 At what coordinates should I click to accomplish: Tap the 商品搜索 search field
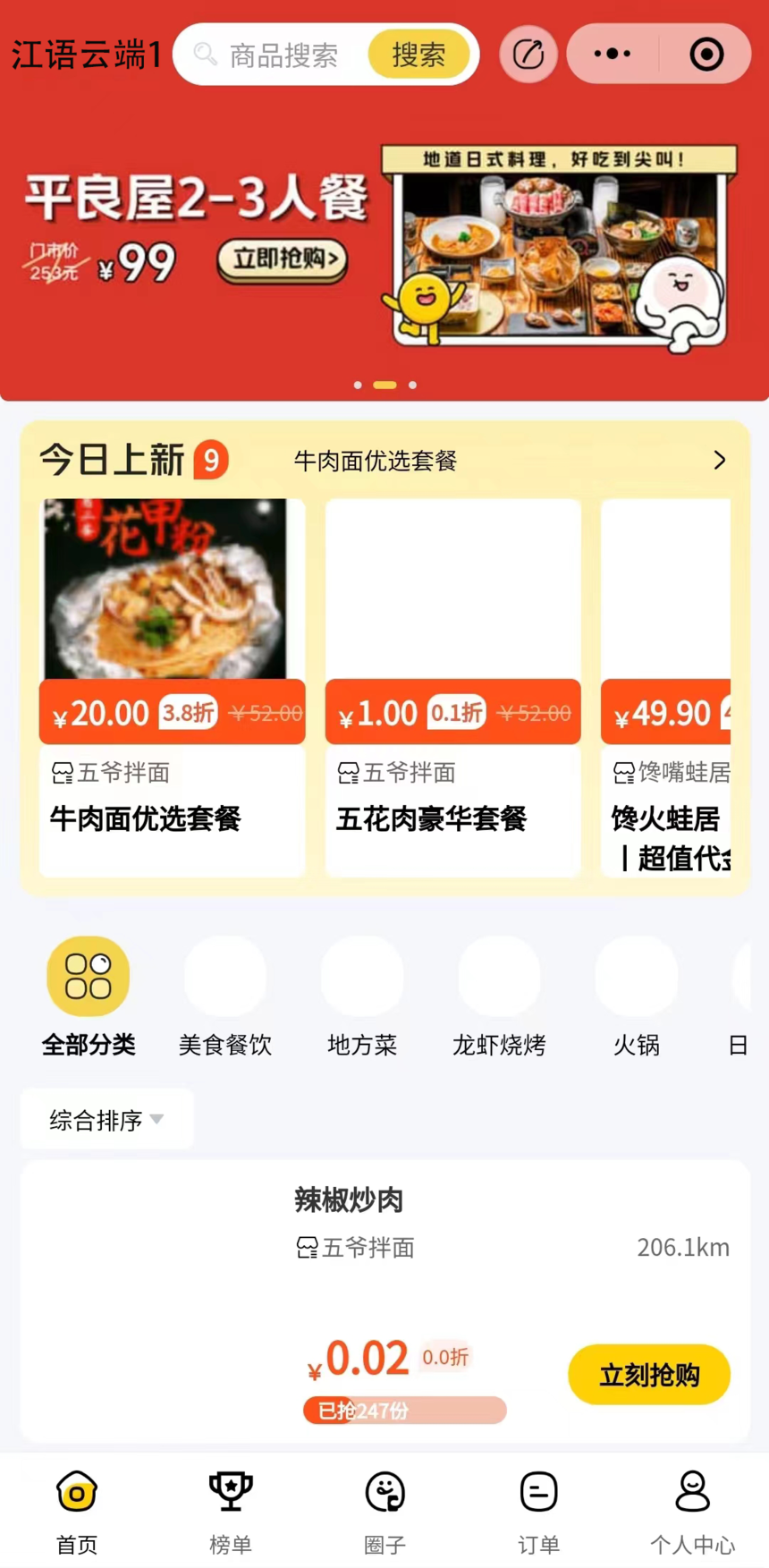pos(282,55)
